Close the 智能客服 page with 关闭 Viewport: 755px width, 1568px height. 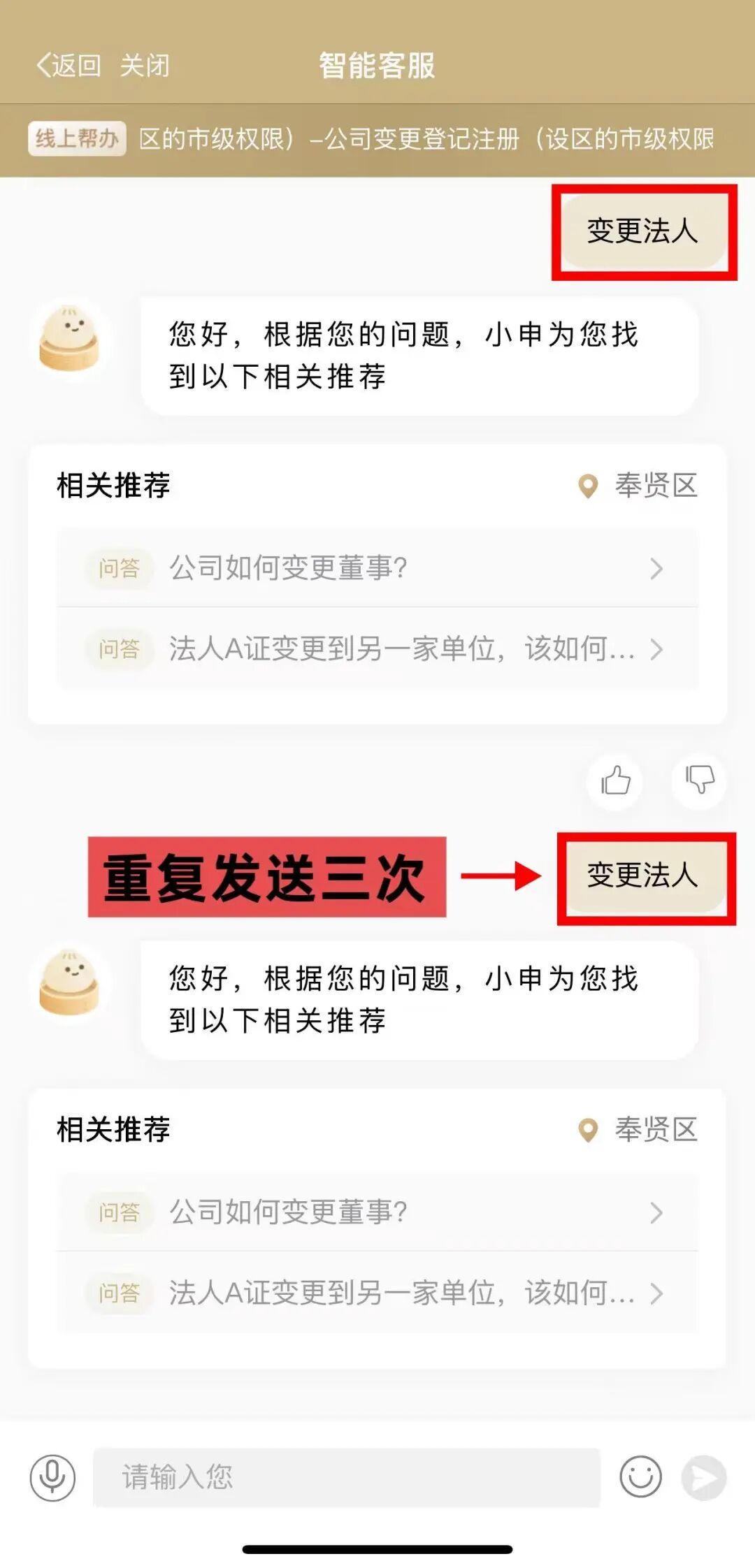point(145,66)
